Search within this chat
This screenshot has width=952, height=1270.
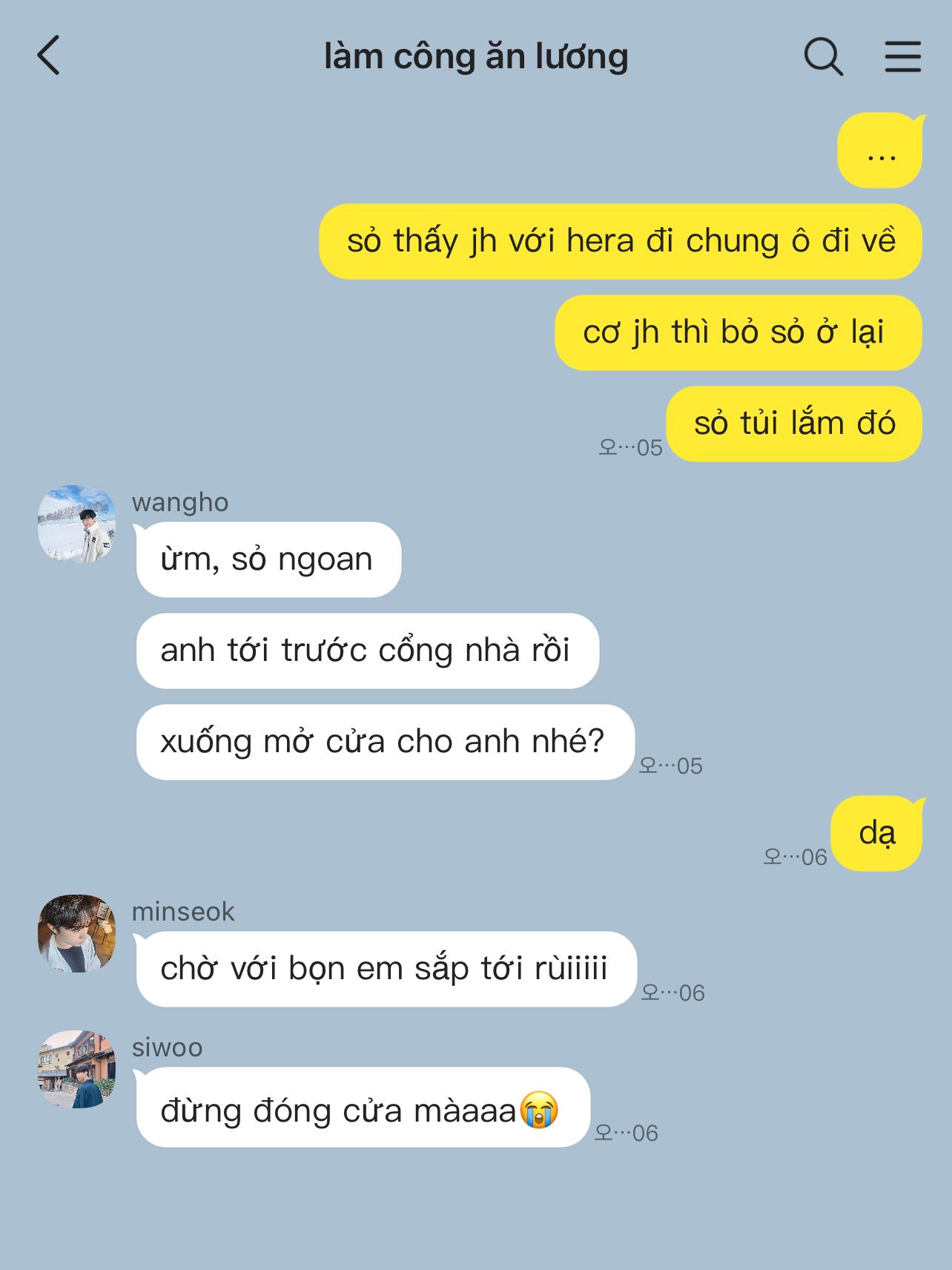(823, 56)
